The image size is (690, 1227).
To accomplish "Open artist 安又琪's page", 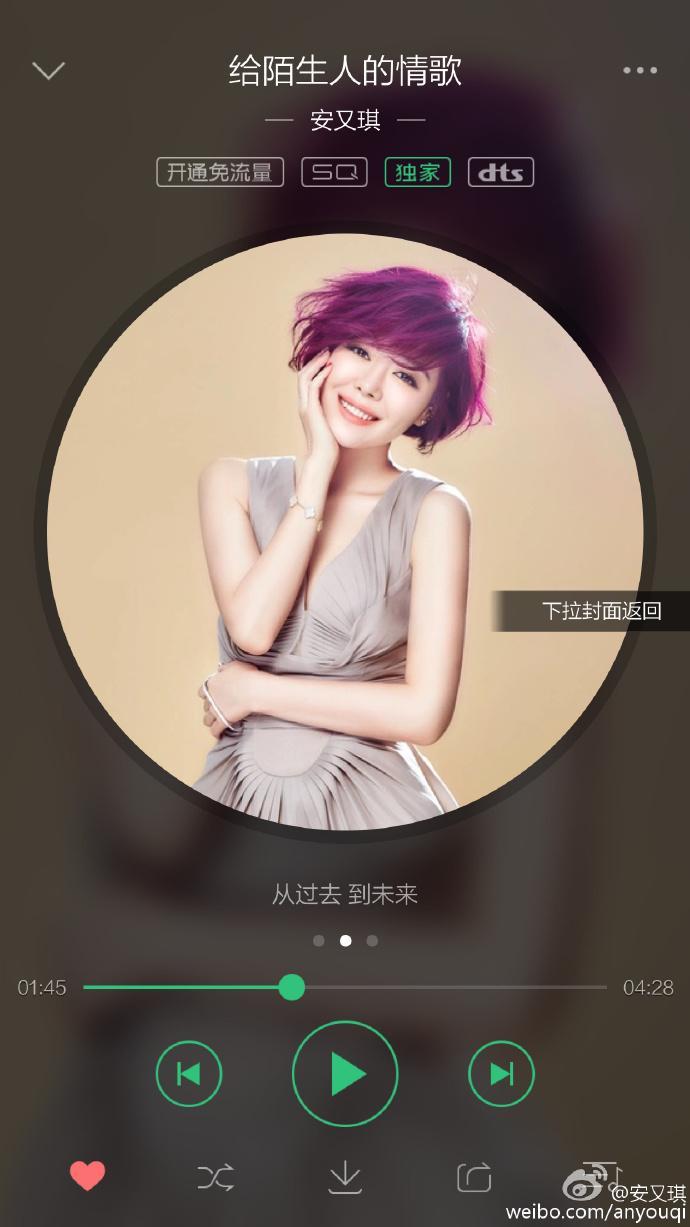I will tap(345, 120).
